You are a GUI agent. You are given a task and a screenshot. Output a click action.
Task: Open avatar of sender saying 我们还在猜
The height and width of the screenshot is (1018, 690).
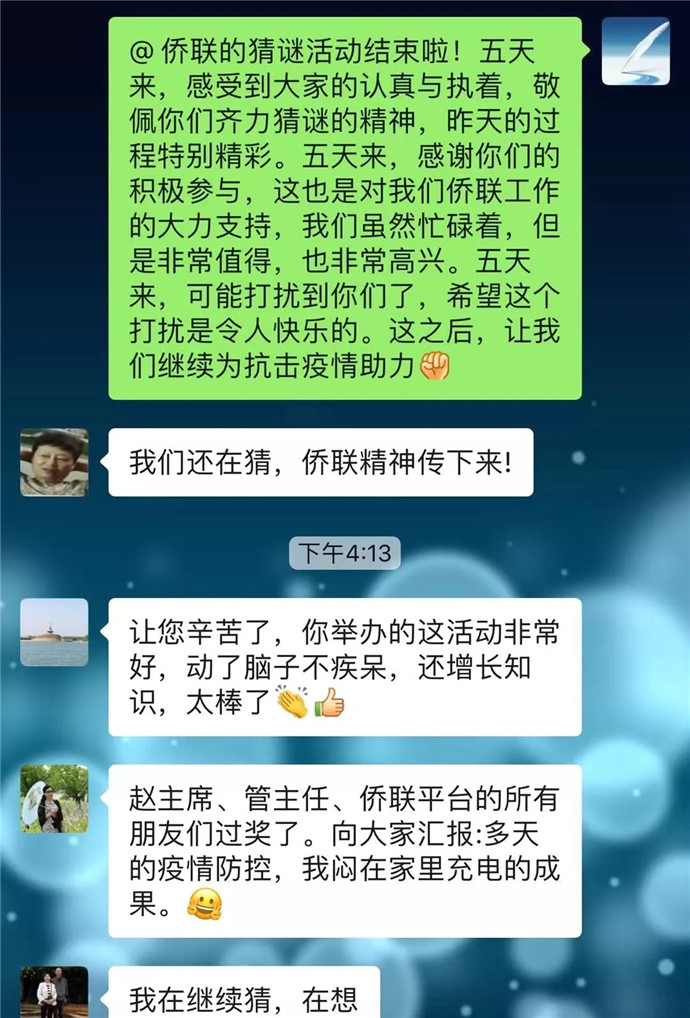54,462
